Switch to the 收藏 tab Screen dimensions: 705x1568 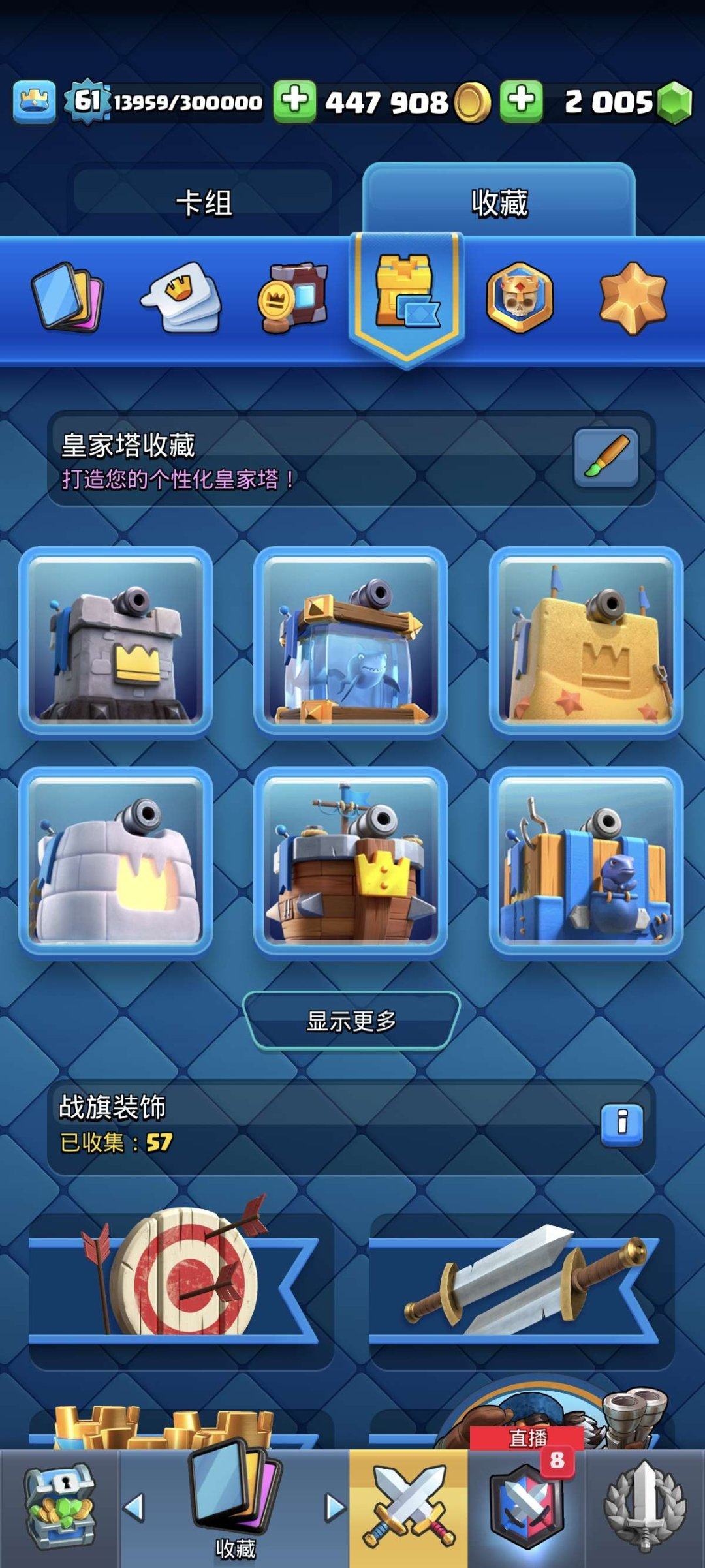coord(499,202)
